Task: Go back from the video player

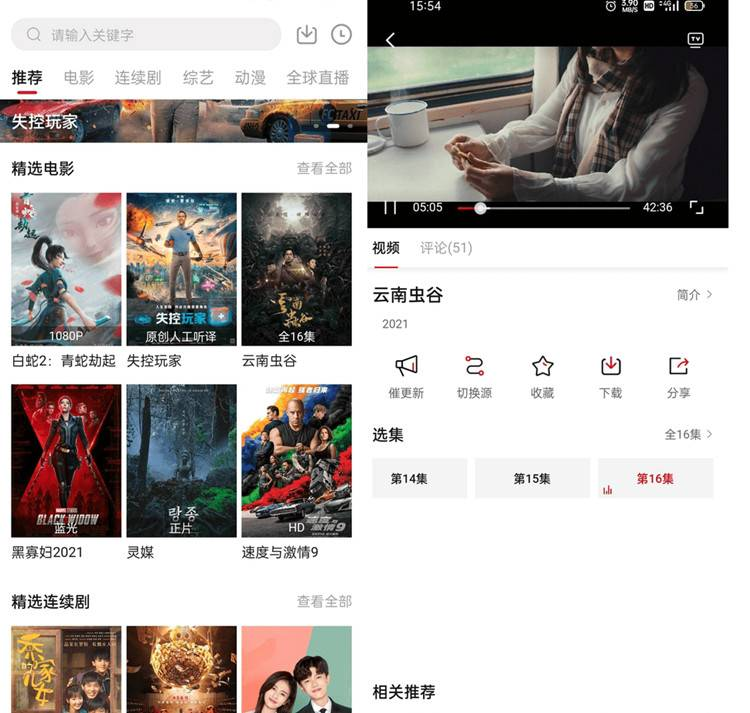Action: [390, 40]
